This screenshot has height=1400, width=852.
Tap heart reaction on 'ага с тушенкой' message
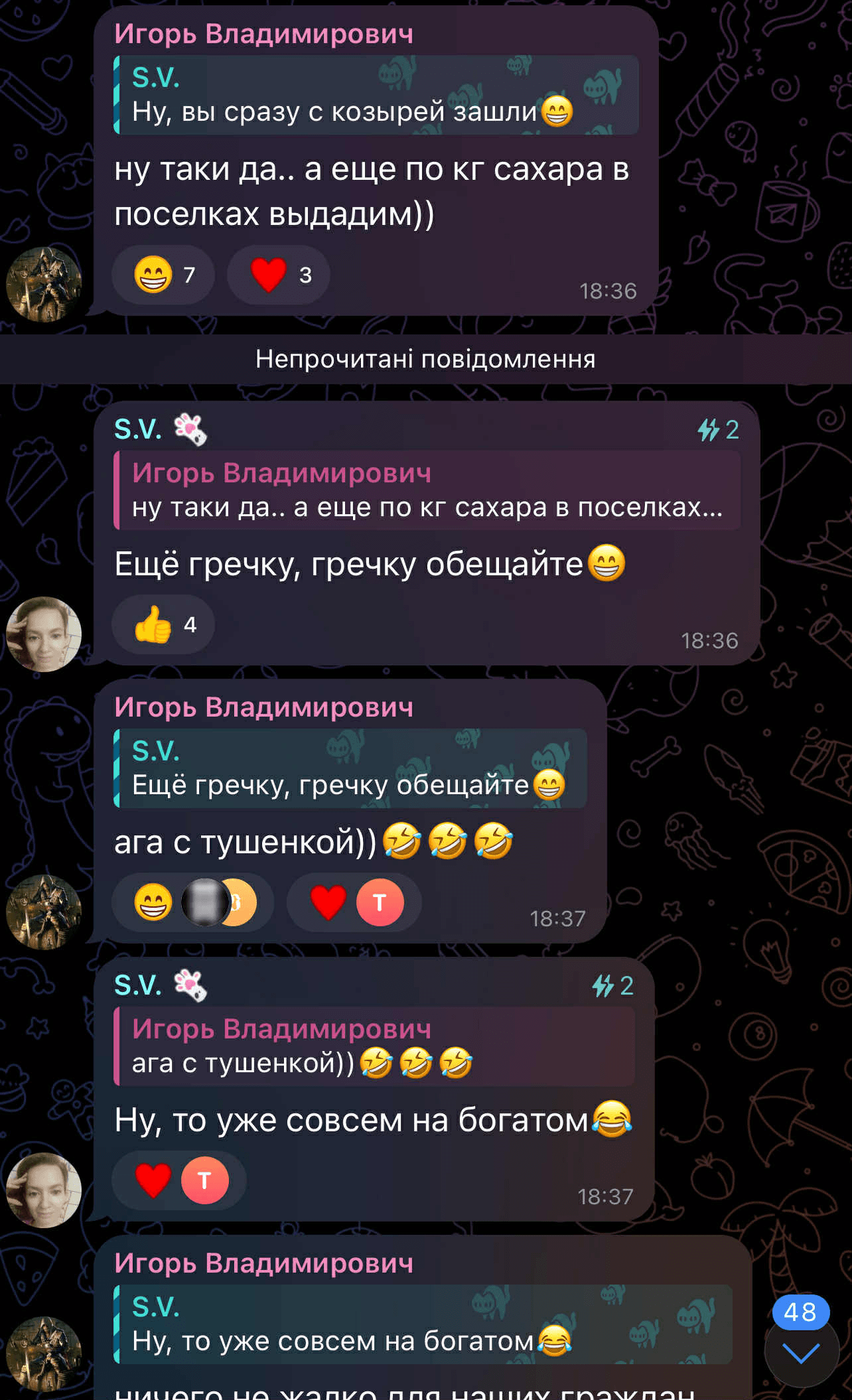tap(354, 902)
